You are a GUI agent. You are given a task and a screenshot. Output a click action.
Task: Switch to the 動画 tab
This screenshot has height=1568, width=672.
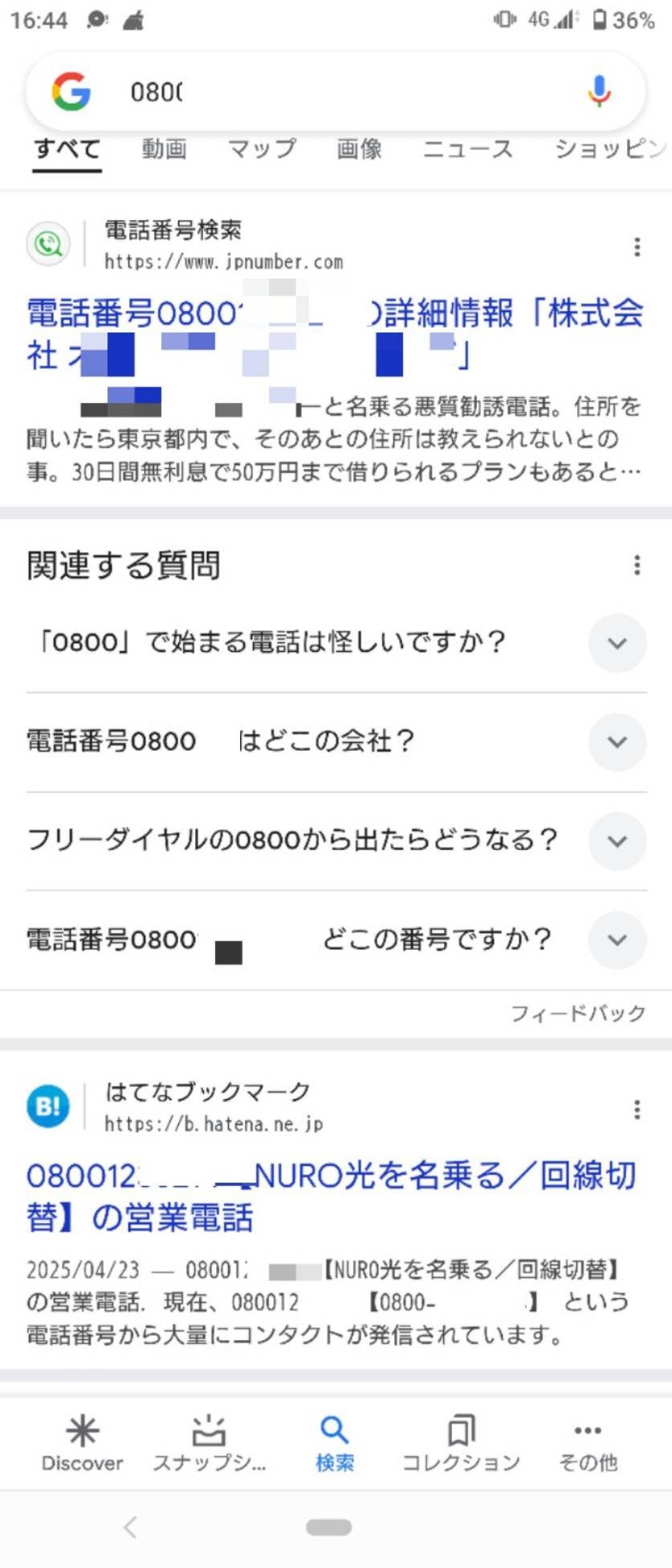click(x=165, y=149)
